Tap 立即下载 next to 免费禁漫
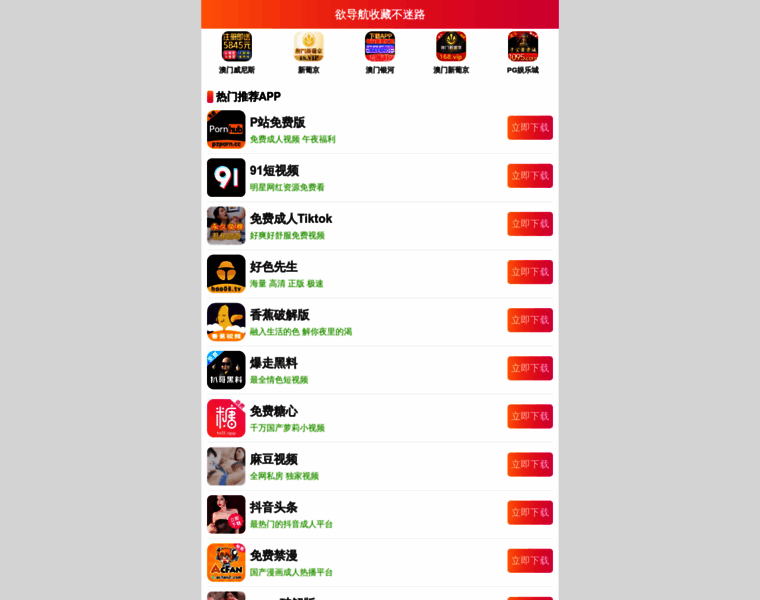The height and width of the screenshot is (600, 760). [x=529, y=560]
